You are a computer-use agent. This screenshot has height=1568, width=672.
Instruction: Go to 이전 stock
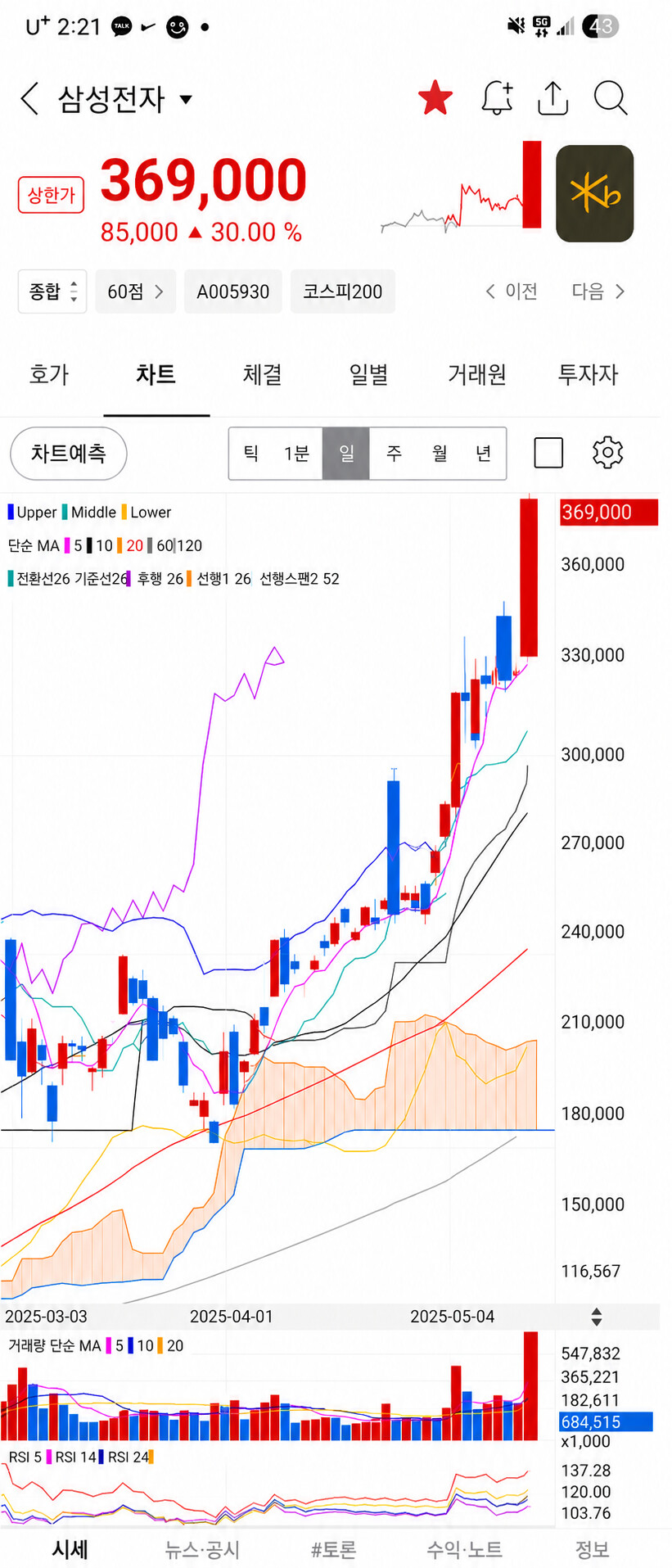pyautogui.click(x=512, y=291)
